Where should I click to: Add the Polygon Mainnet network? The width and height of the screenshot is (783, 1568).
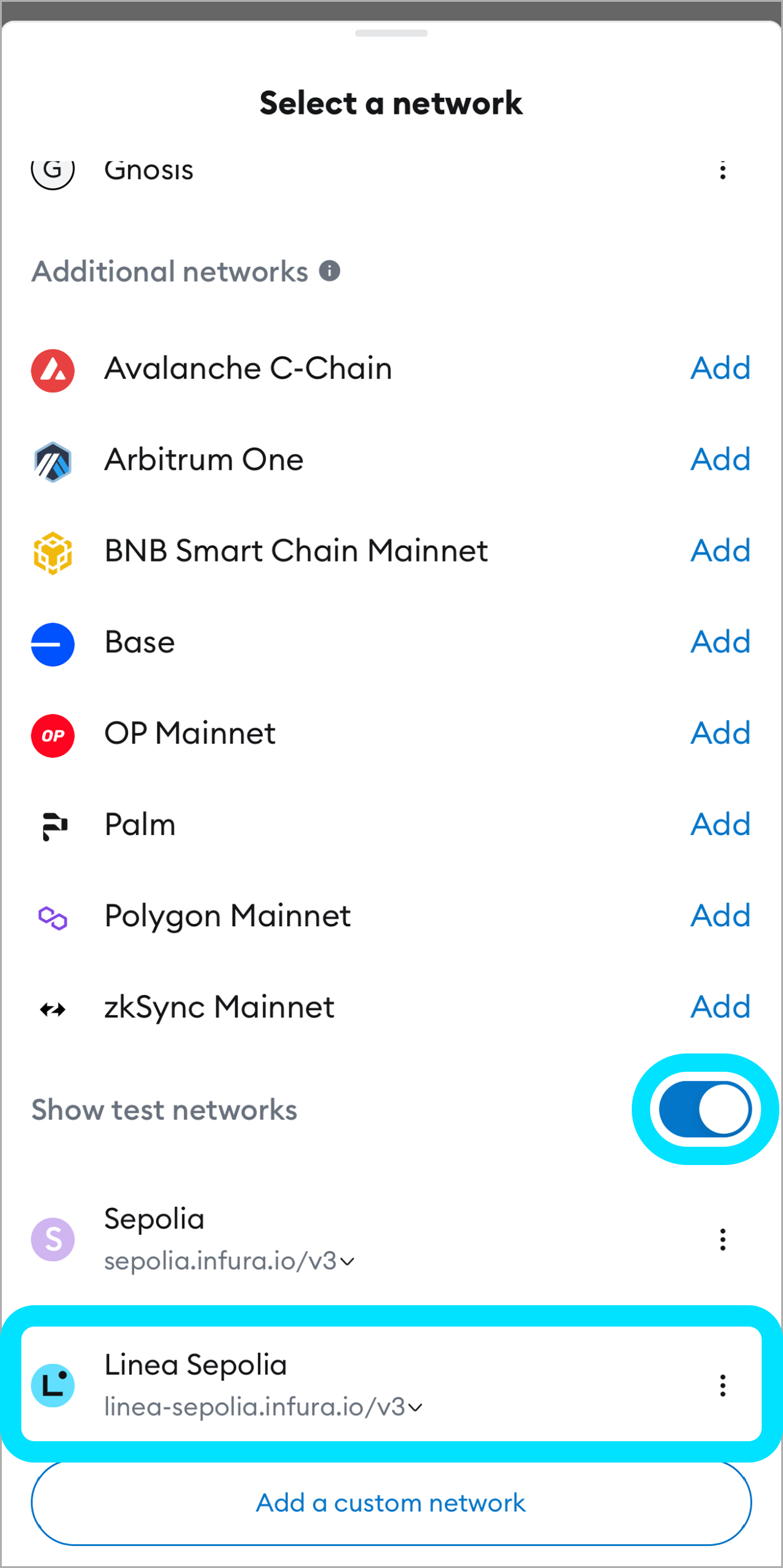click(720, 917)
